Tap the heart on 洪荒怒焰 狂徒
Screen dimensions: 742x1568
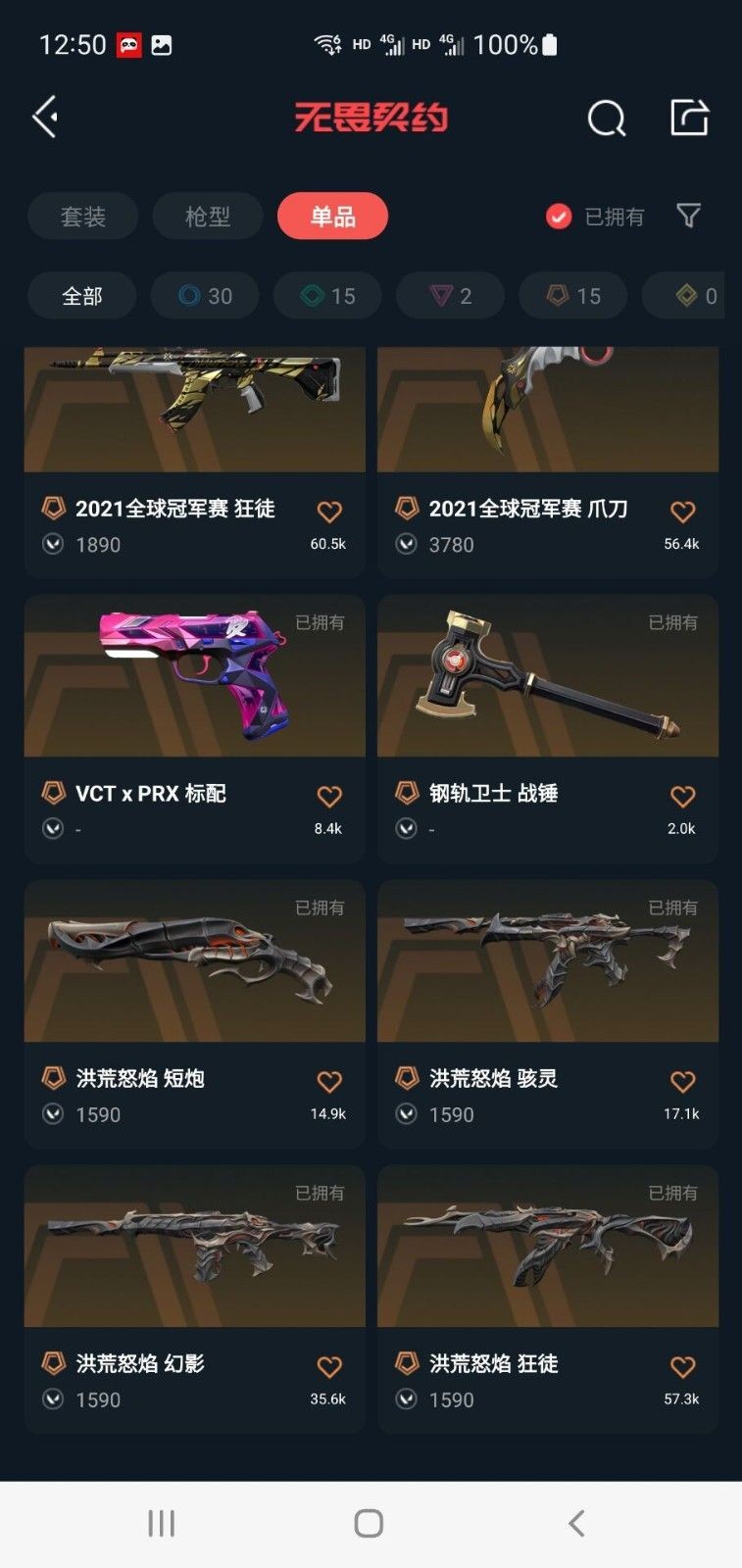682,1367
